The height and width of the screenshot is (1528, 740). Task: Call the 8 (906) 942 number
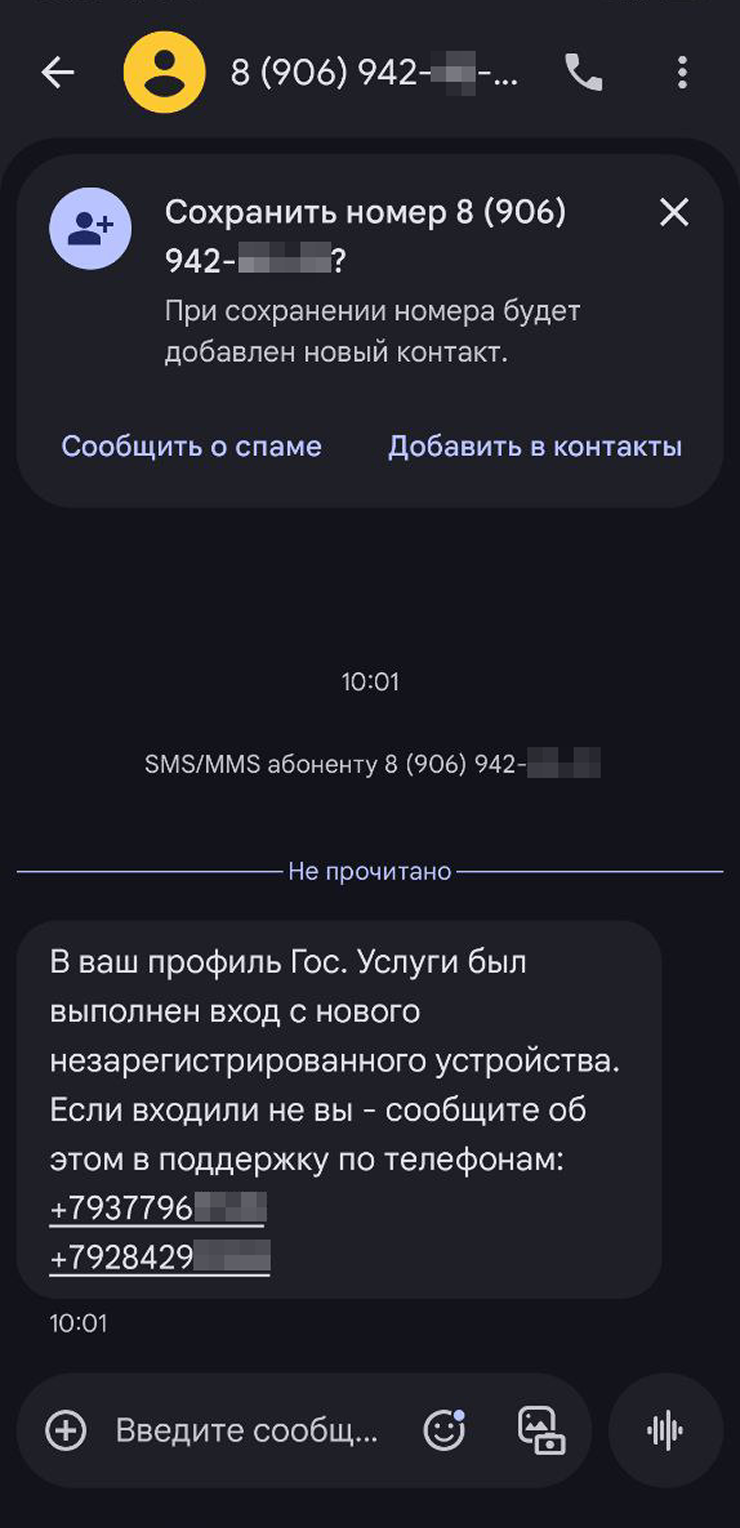pyautogui.click(x=584, y=72)
